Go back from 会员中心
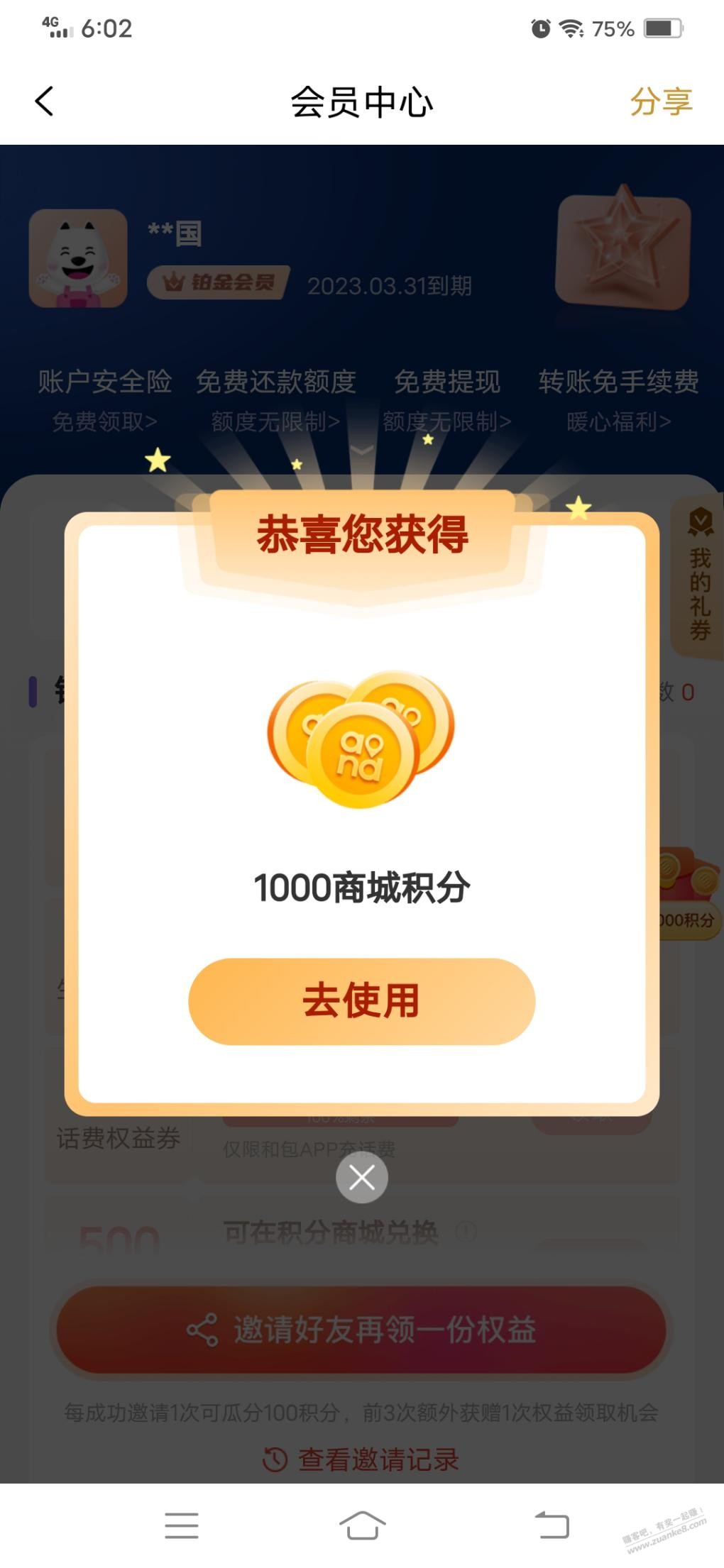Image resolution: width=724 pixels, height=1568 pixels. tap(44, 101)
